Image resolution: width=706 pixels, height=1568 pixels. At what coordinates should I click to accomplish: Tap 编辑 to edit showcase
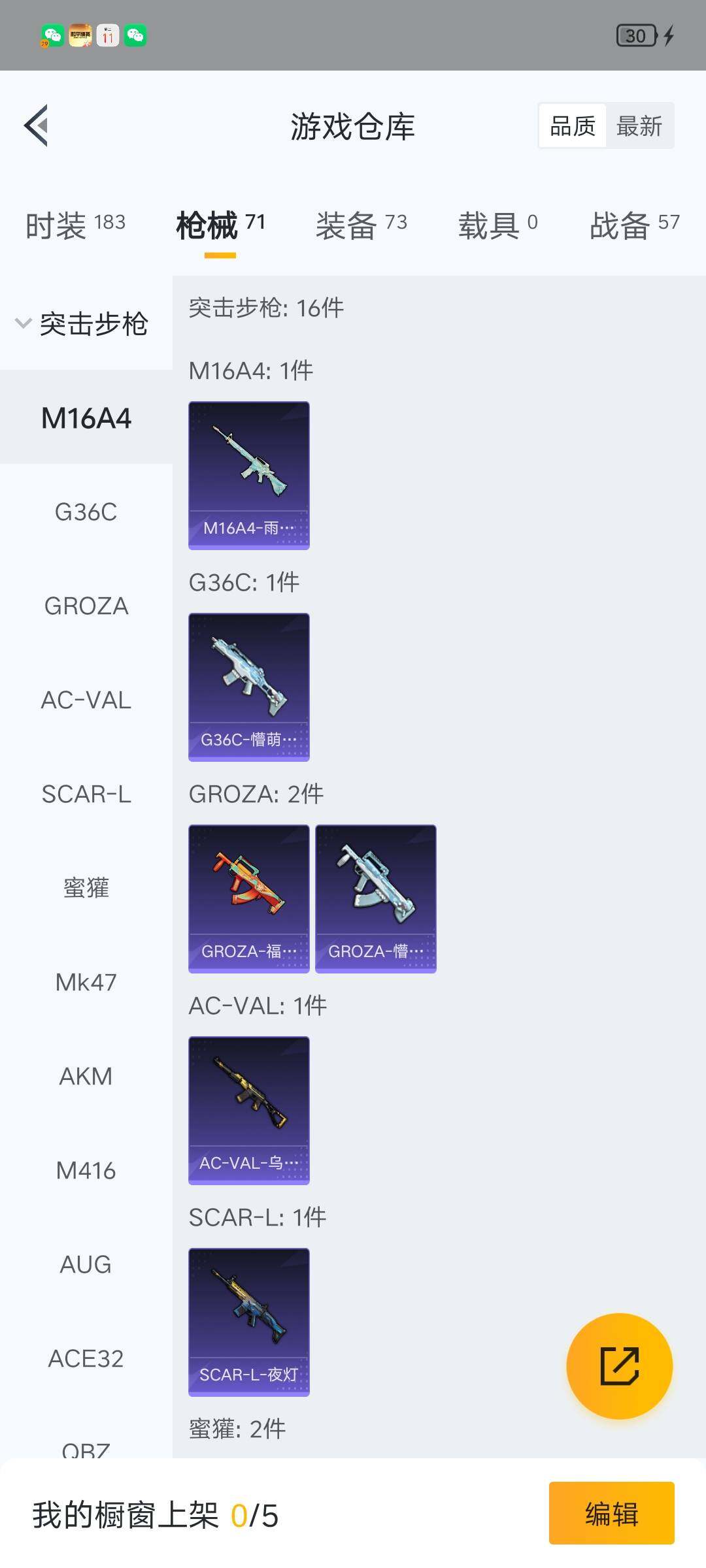611,1514
